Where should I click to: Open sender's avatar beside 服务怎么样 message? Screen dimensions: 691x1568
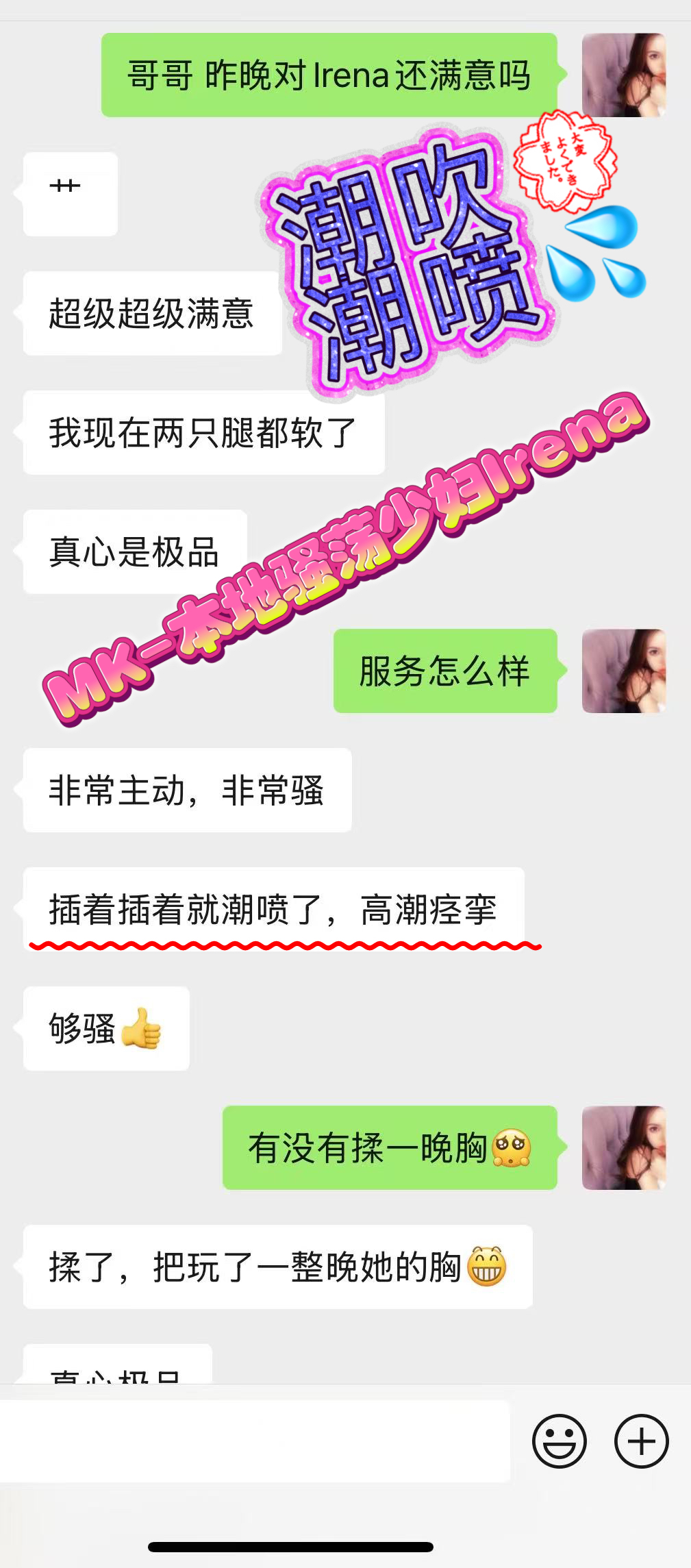(624, 671)
